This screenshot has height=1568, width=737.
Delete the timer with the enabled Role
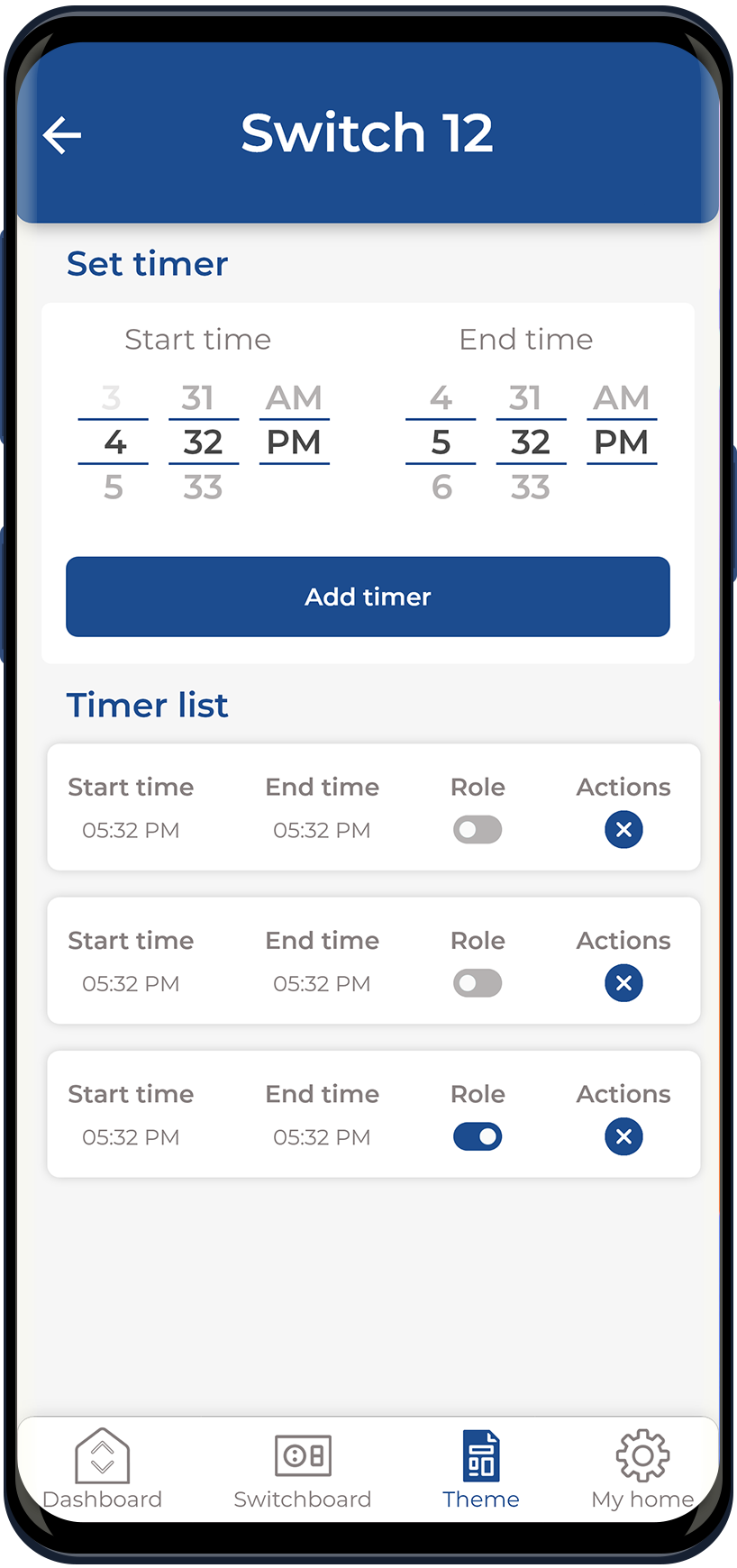pyautogui.click(x=623, y=1136)
